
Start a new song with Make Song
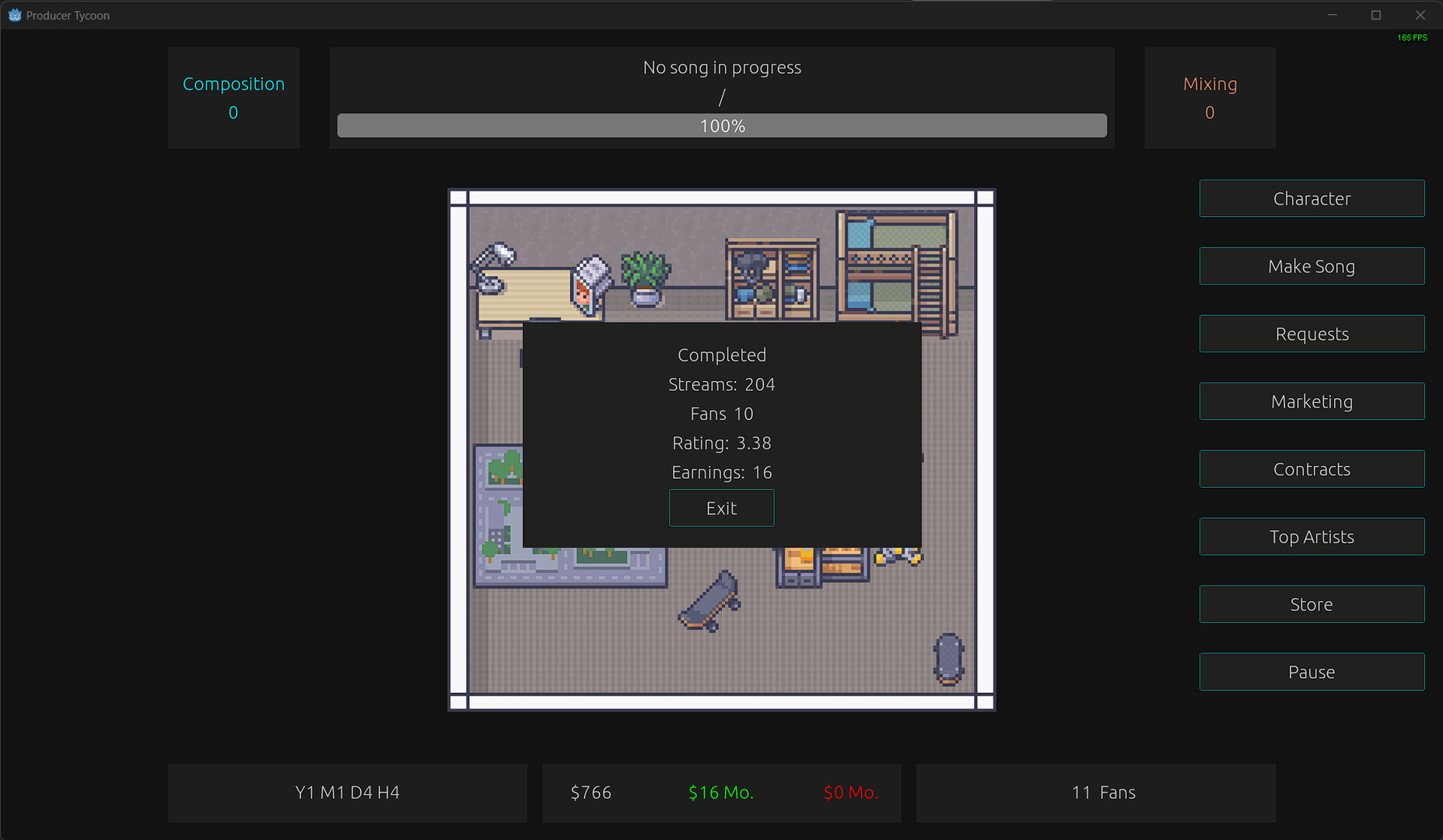pyautogui.click(x=1312, y=266)
